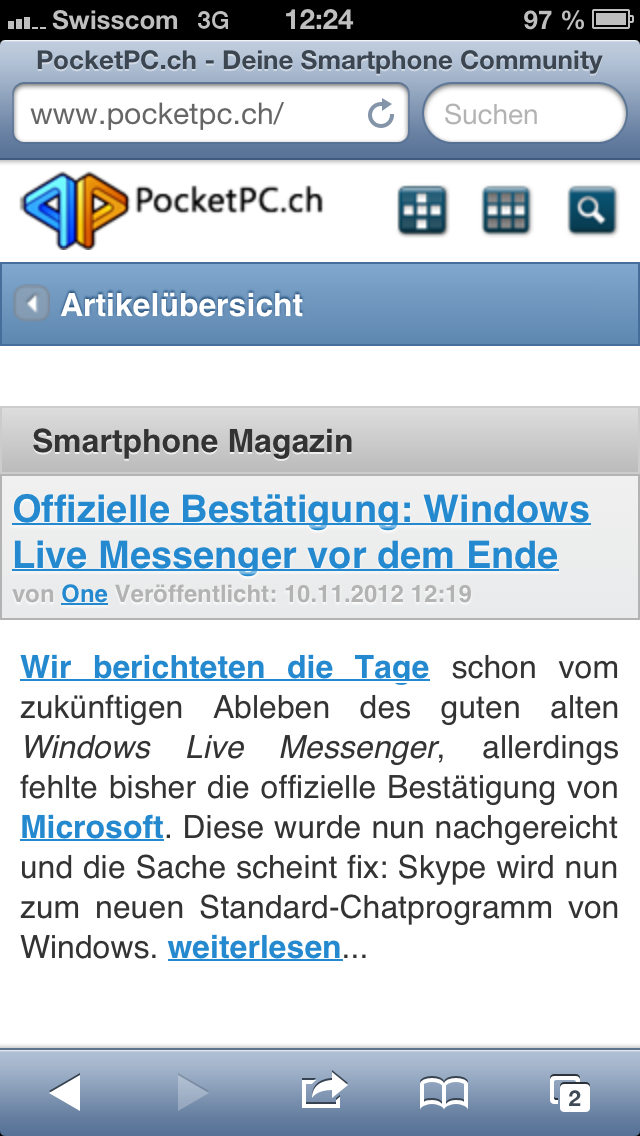
Task: Go back to the previous Safari page
Action: [65, 1092]
